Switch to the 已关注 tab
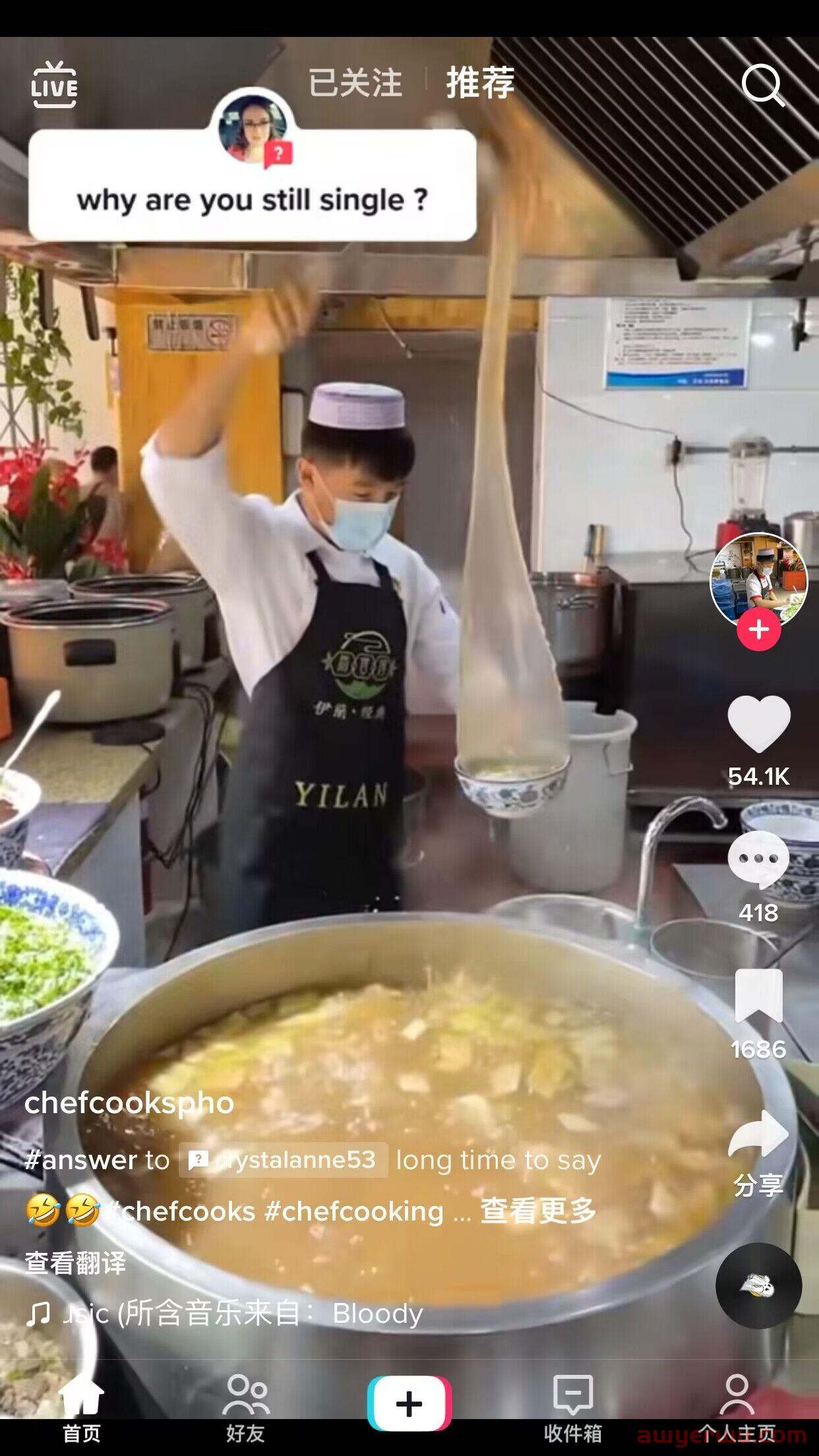The image size is (819, 1456). (355, 83)
